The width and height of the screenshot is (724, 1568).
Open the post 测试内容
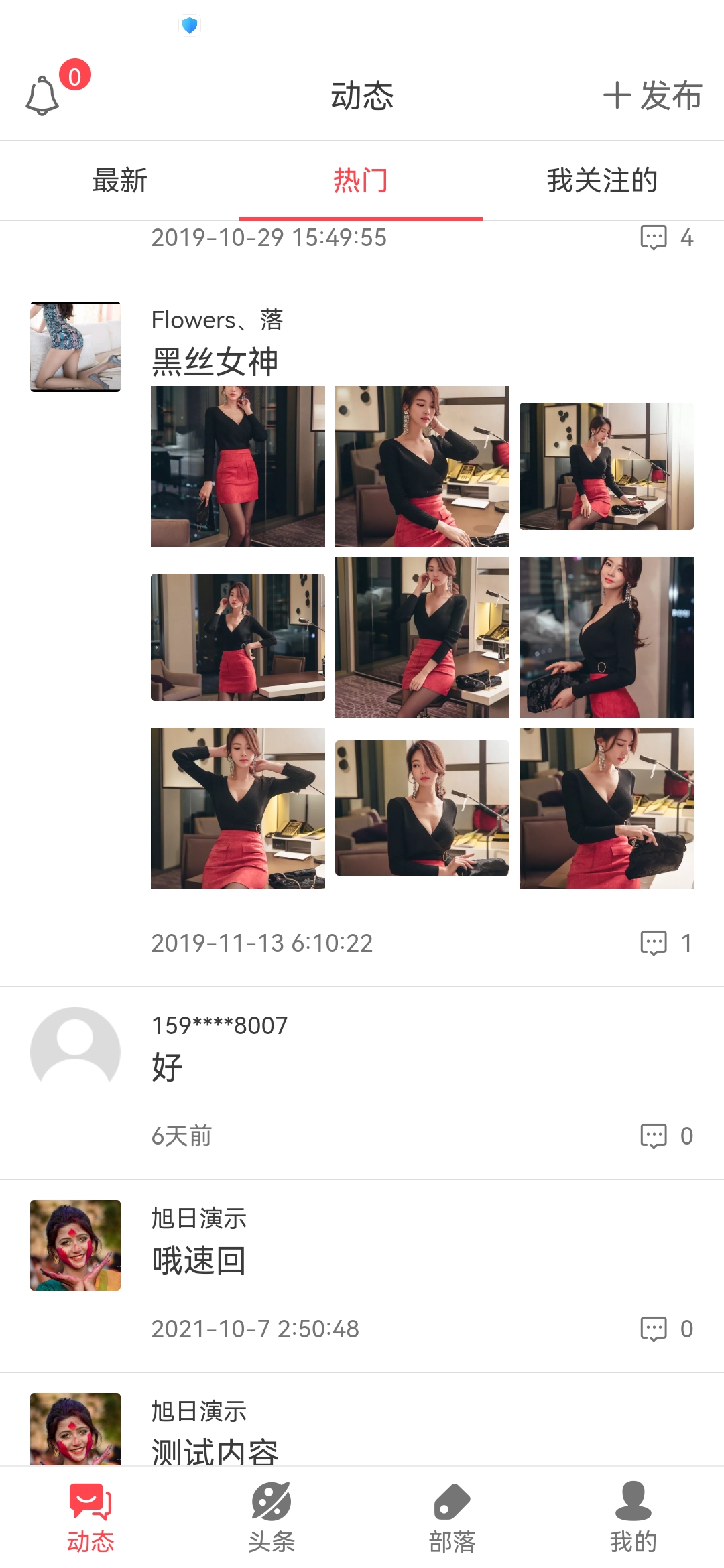215,1451
